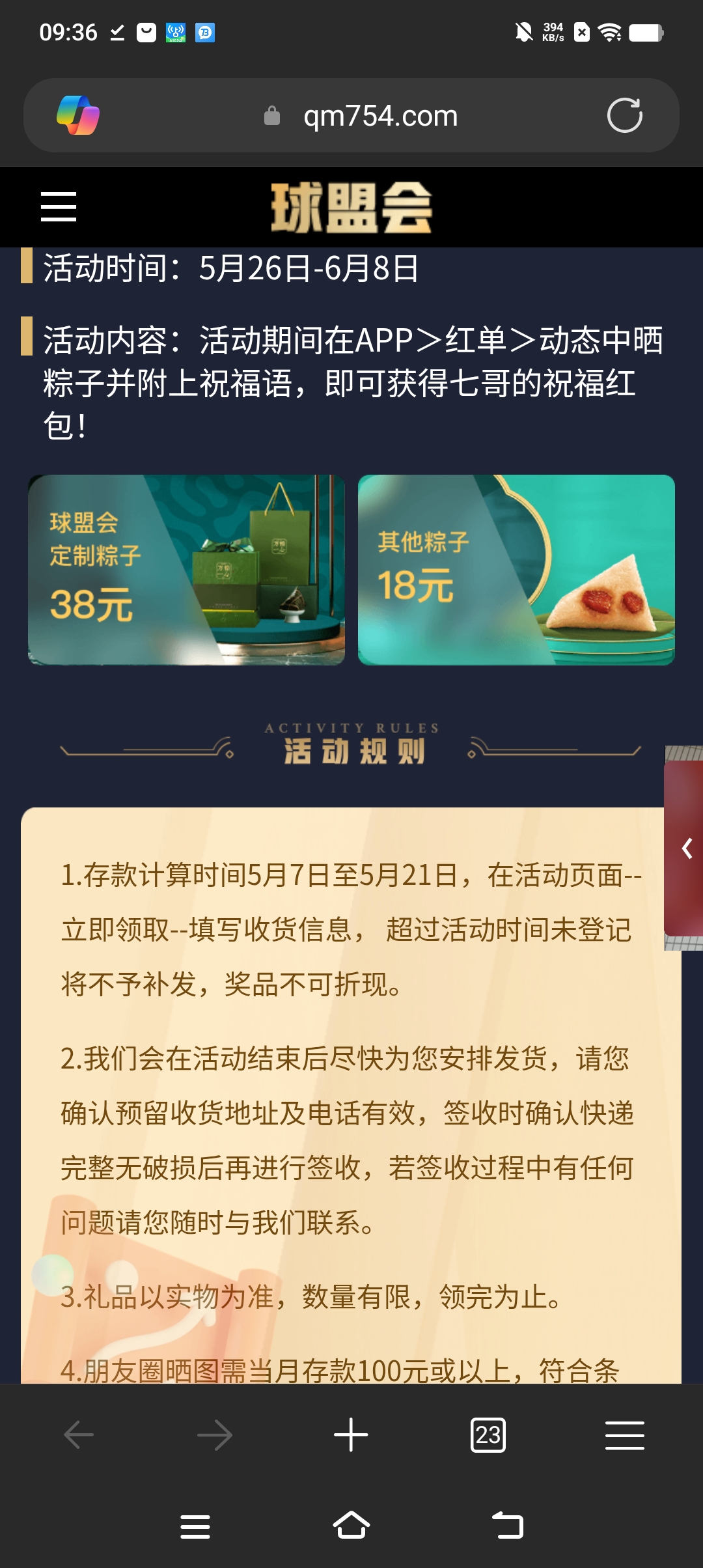The image size is (703, 1568).
Task: Open the site hamburger menu
Action: (59, 206)
